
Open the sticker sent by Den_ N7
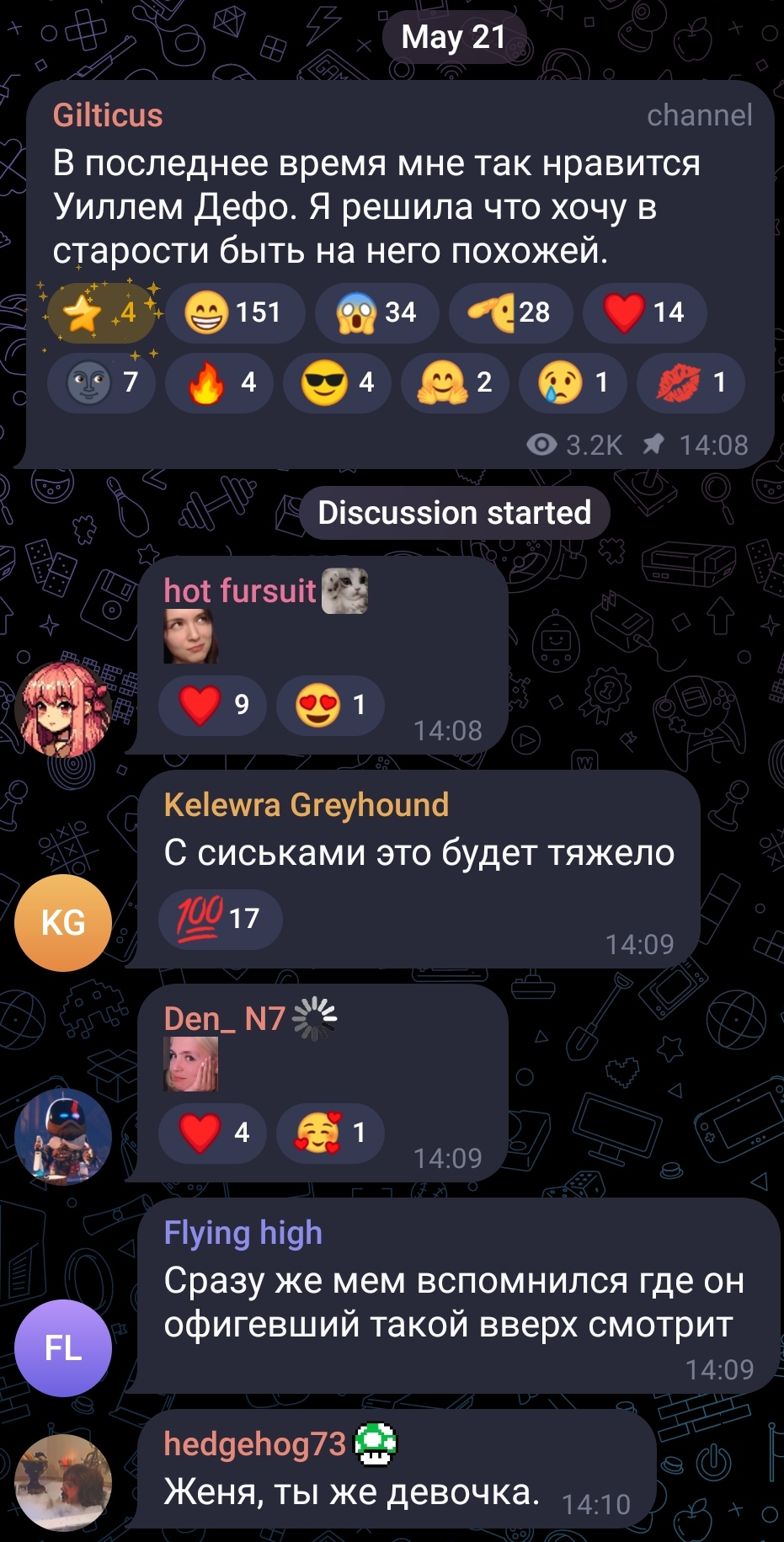pos(190,1064)
